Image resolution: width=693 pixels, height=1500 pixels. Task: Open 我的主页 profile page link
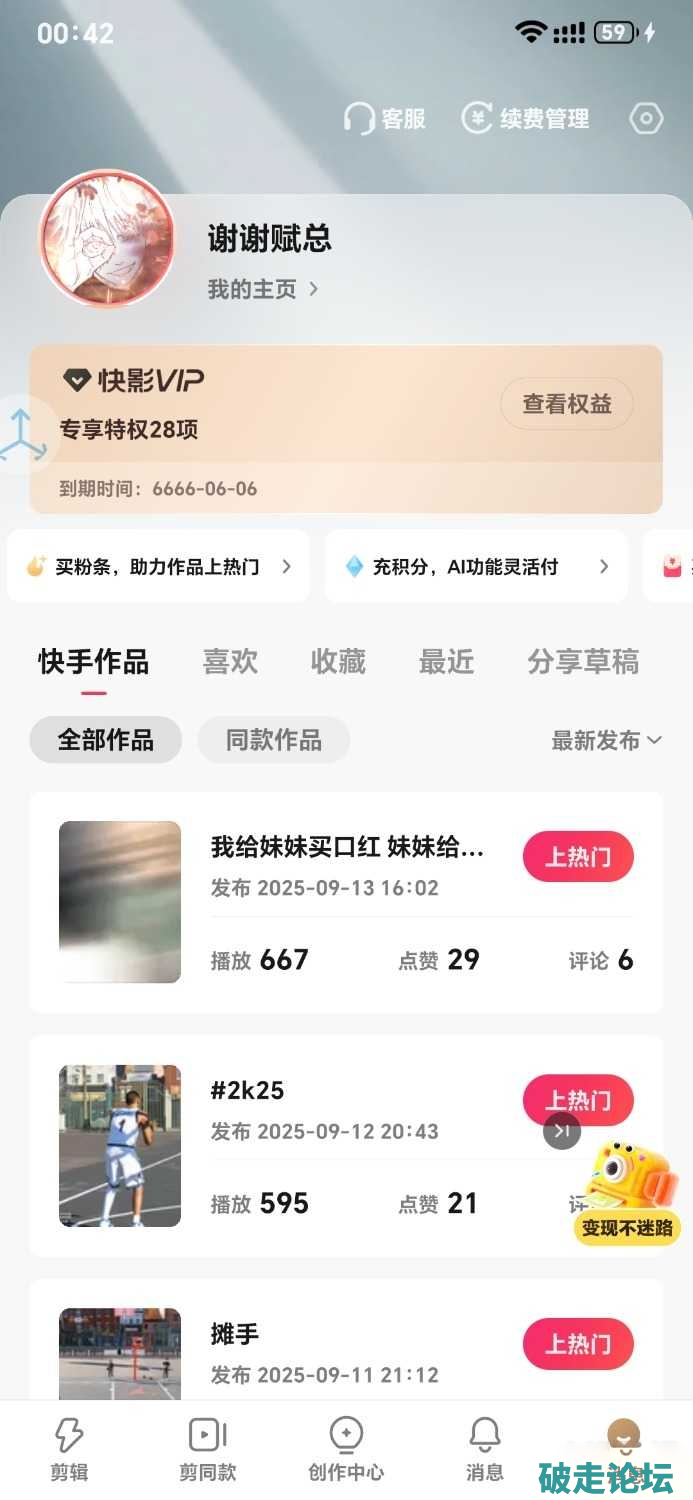262,289
